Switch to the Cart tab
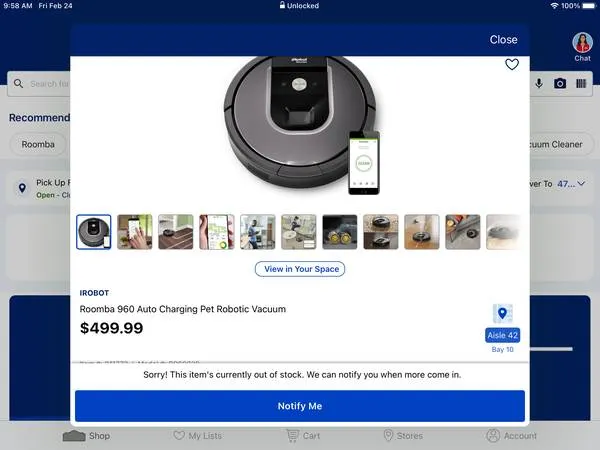Screen dimensions: 600x450 (303, 436)
